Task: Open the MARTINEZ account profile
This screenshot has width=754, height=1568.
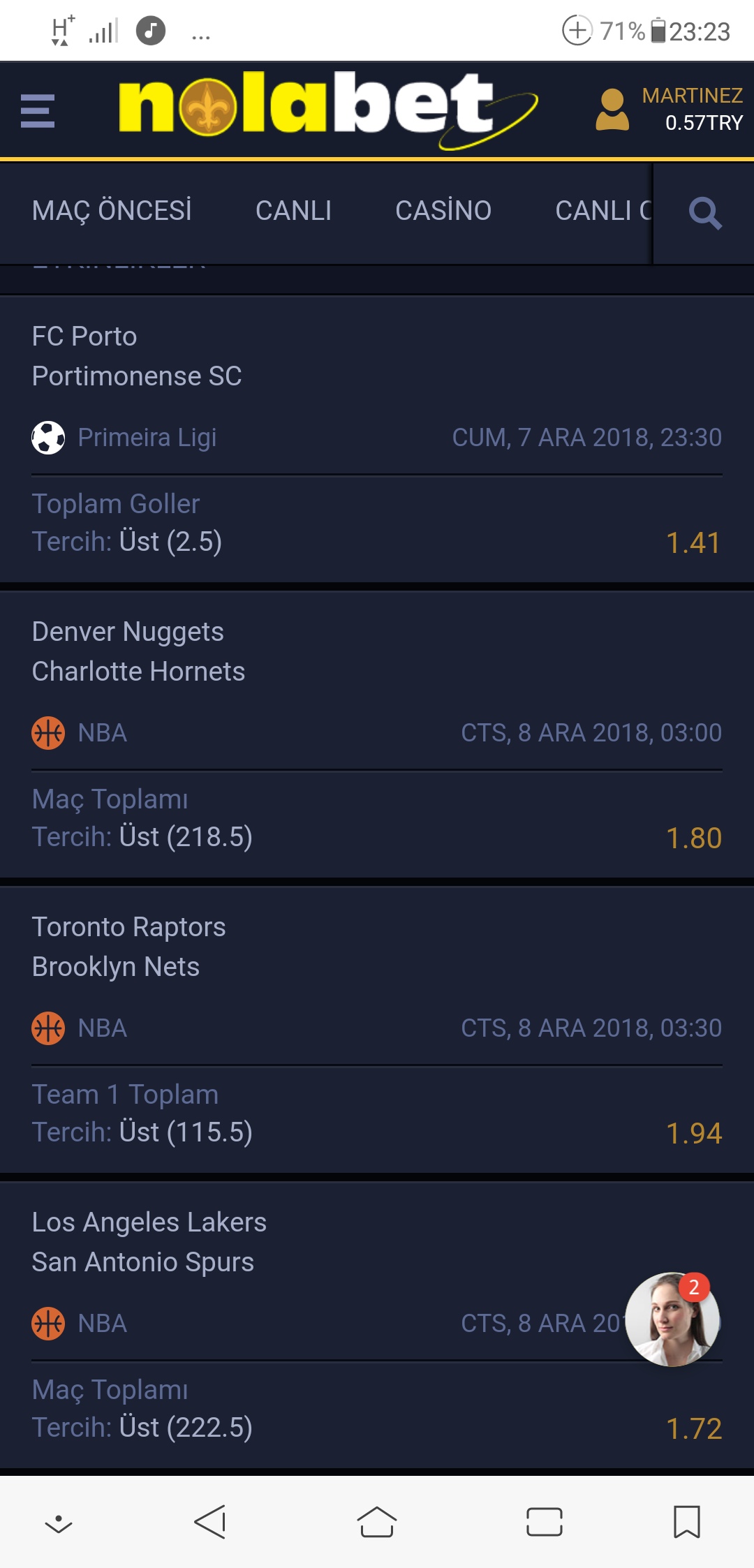Action: [x=669, y=109]
